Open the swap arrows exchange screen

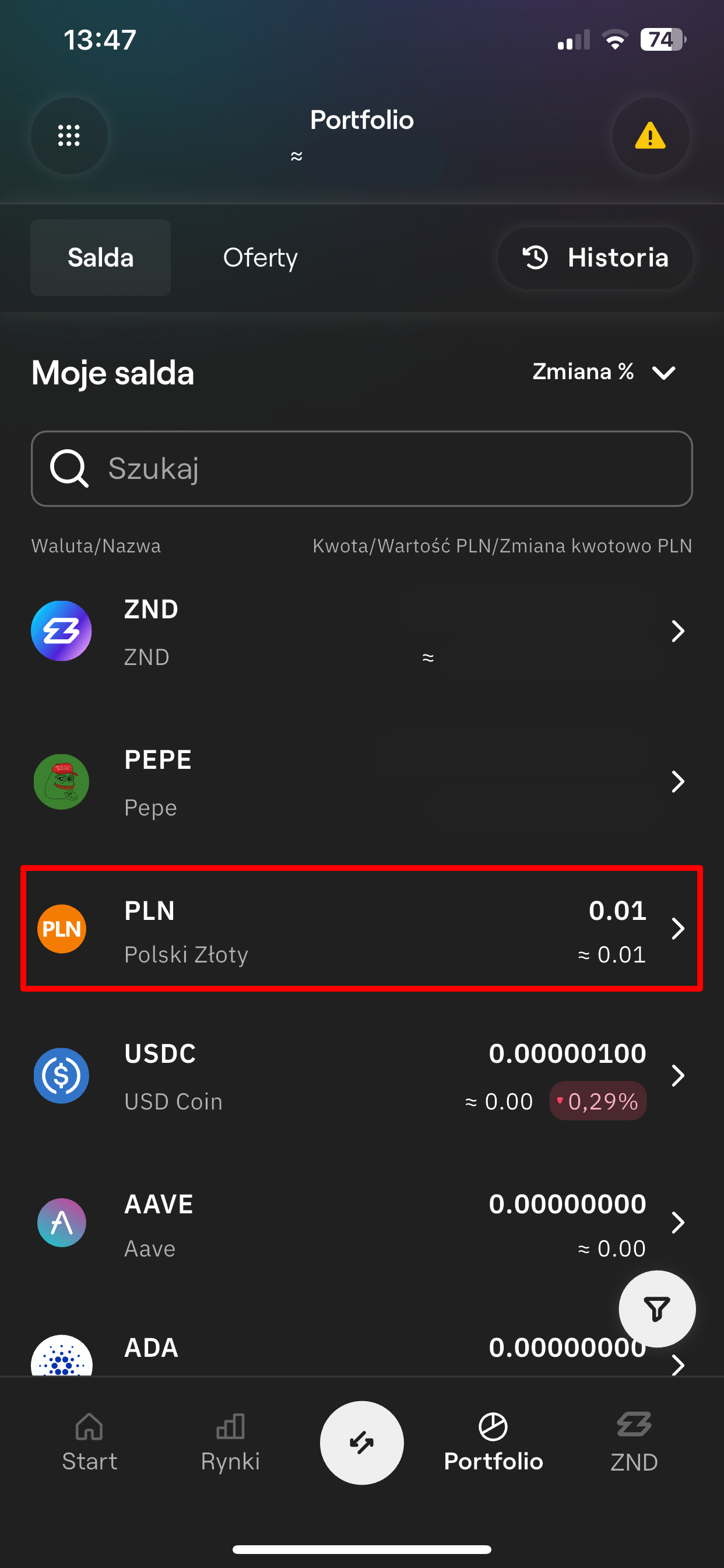click(x=361, y=1443)
